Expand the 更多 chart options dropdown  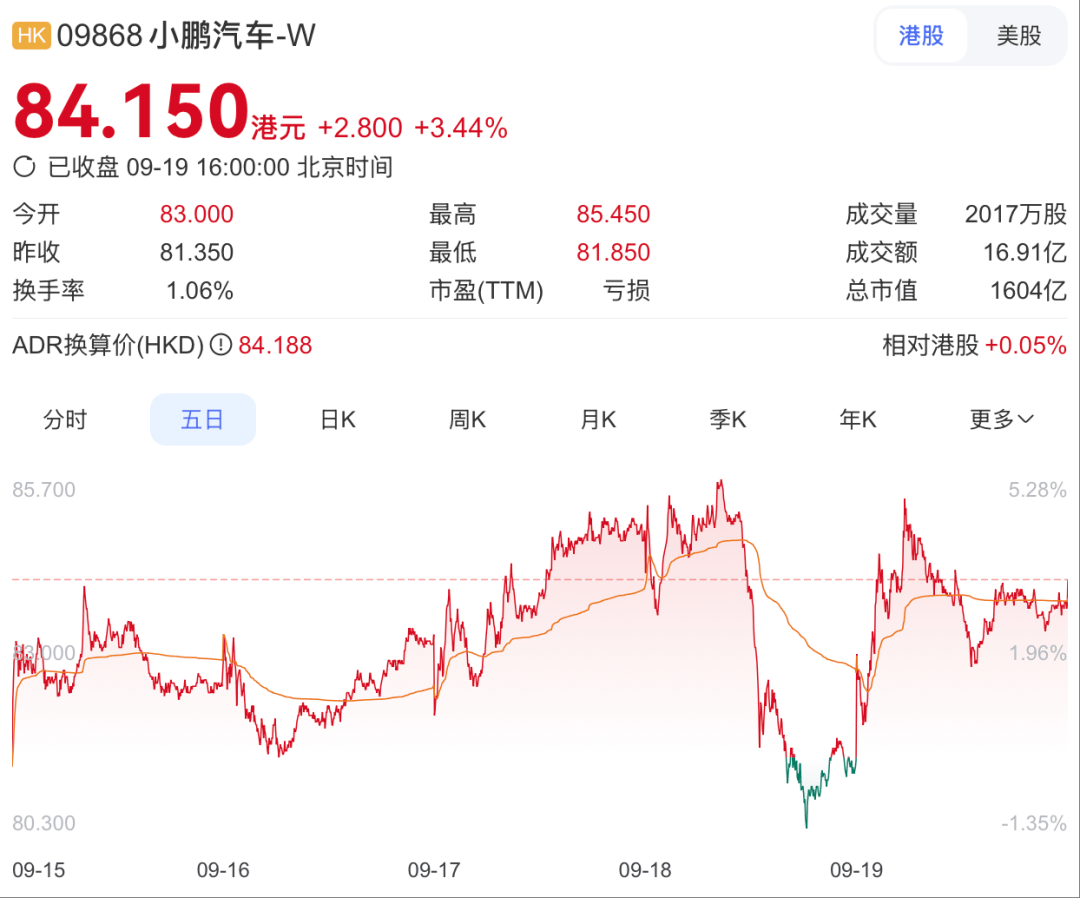[x=1001, y=420]
